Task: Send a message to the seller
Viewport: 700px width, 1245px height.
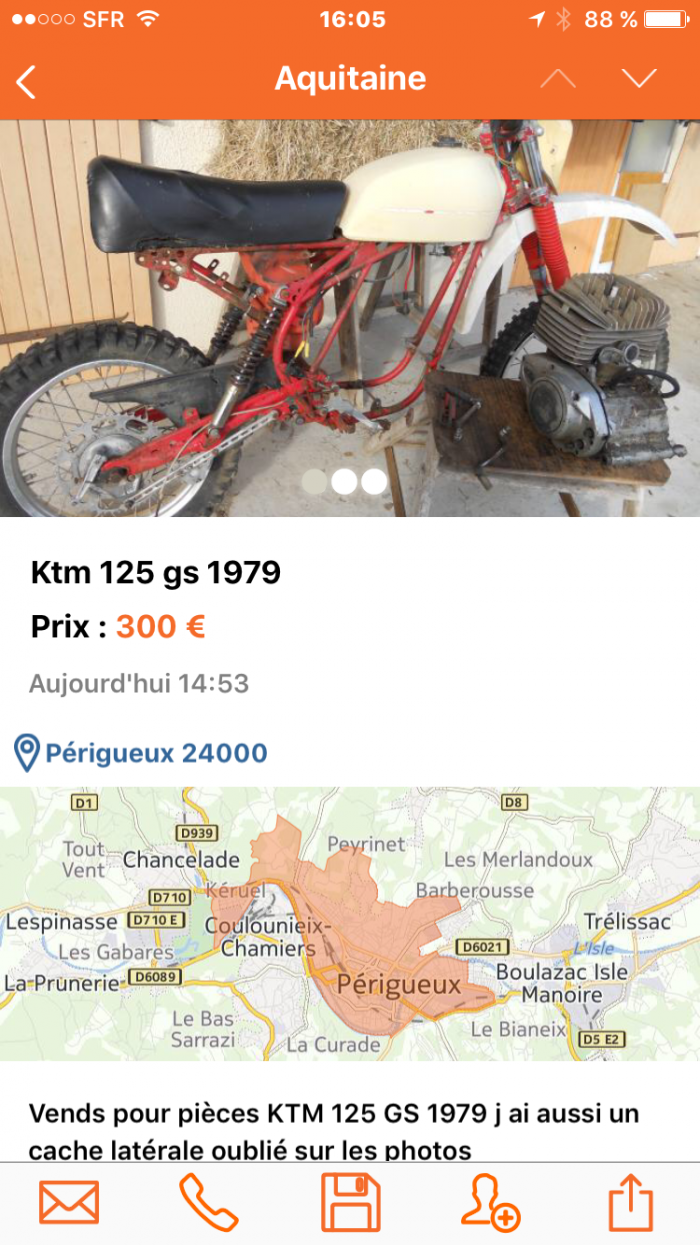Action: point(69,1202)
